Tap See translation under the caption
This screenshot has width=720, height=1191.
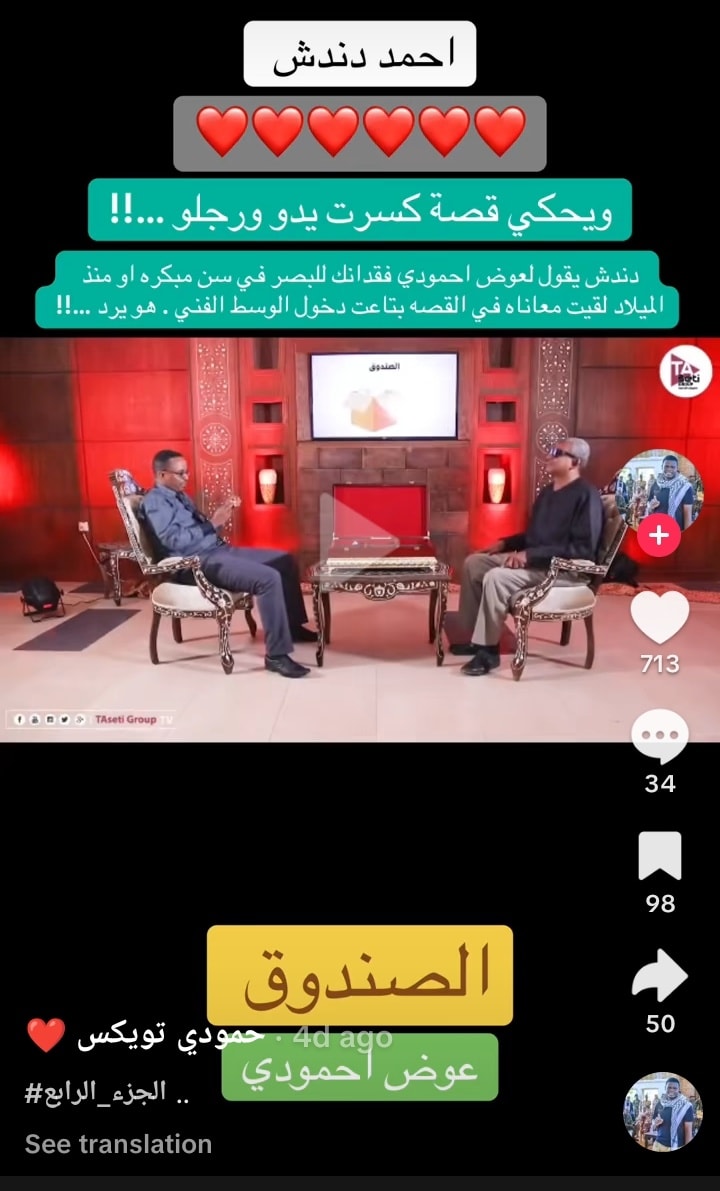coord(118,1144)
